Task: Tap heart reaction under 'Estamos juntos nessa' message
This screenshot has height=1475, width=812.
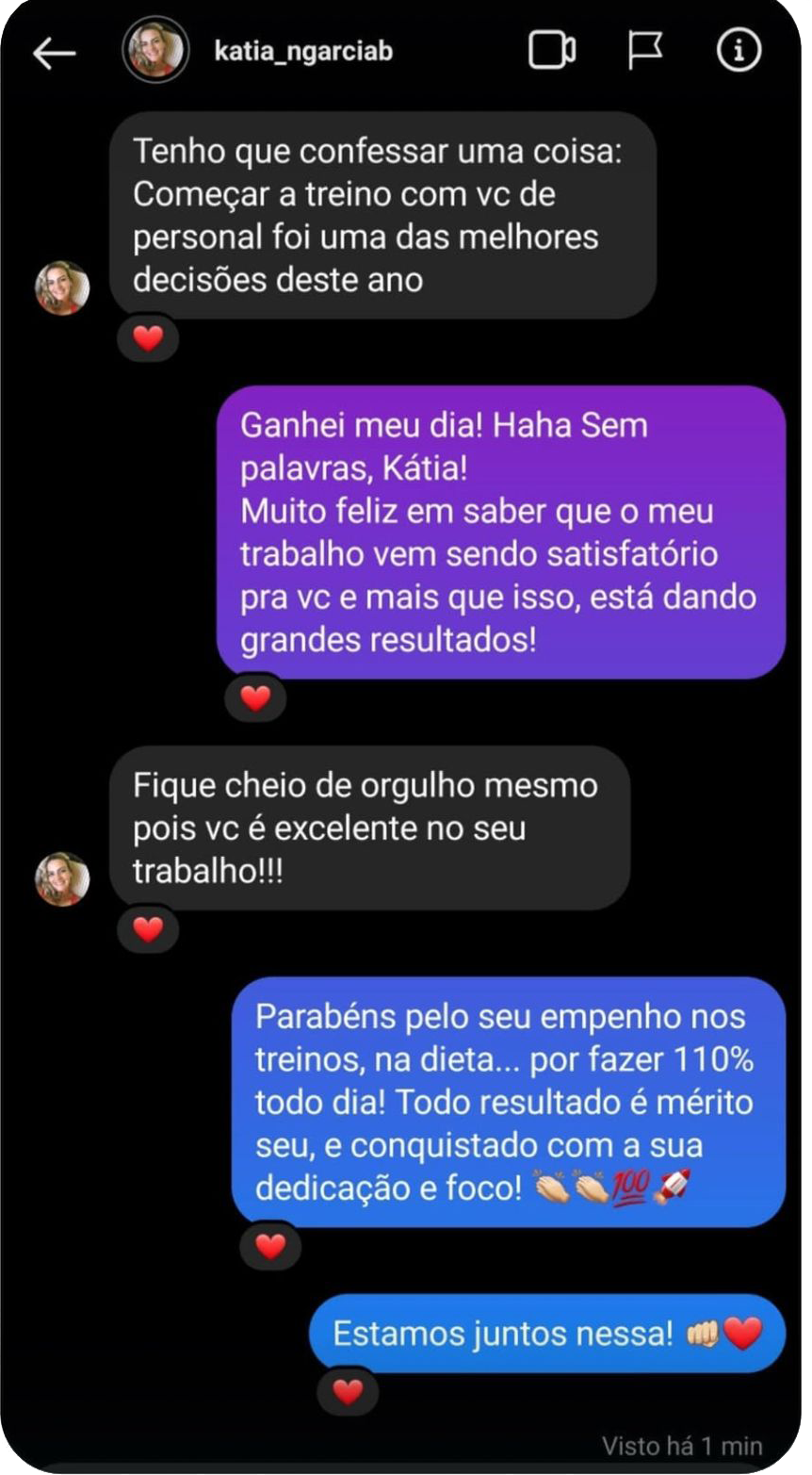Action: pyautogui.click(x=348, y=1391)
